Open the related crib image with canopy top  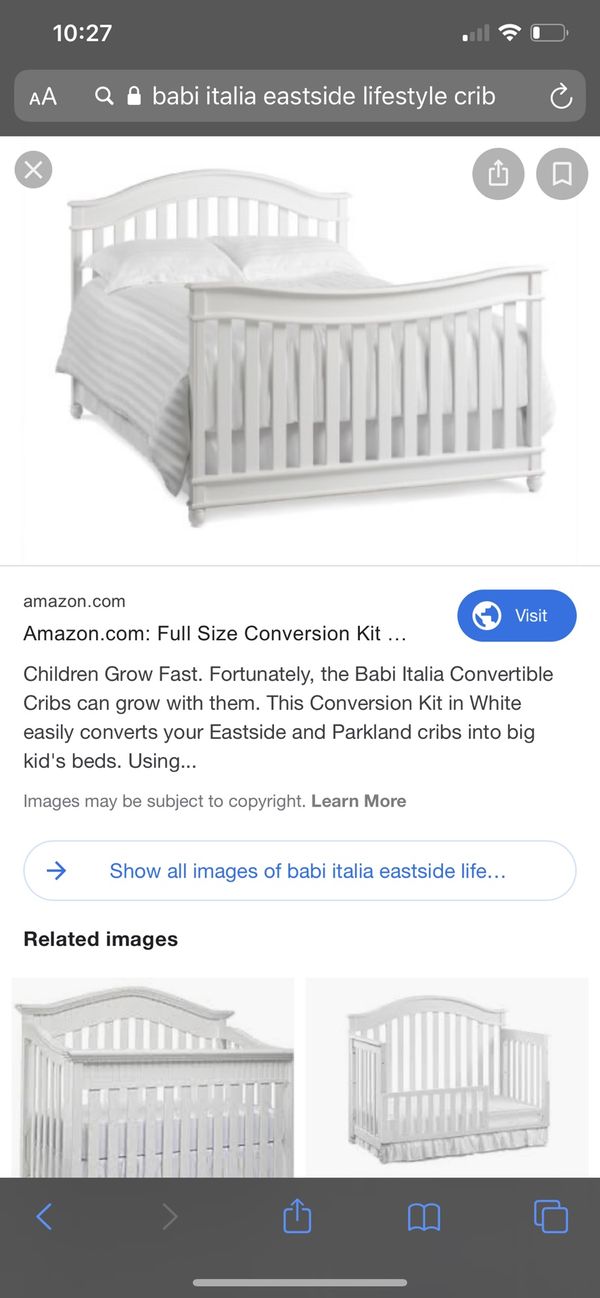(153, 1077)
